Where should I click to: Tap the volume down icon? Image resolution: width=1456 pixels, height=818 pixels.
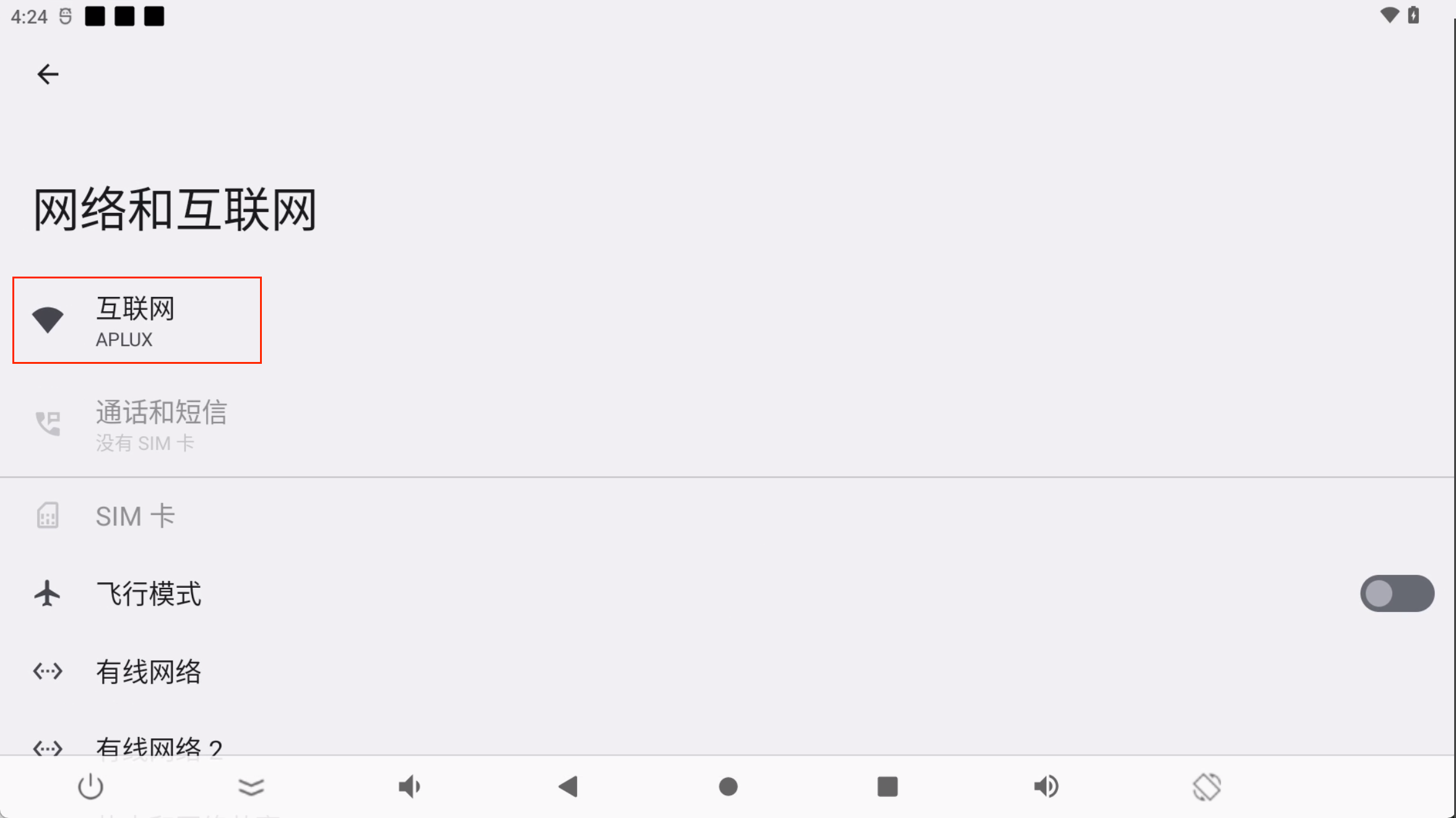pyautogui.click(x=409, y=787)
